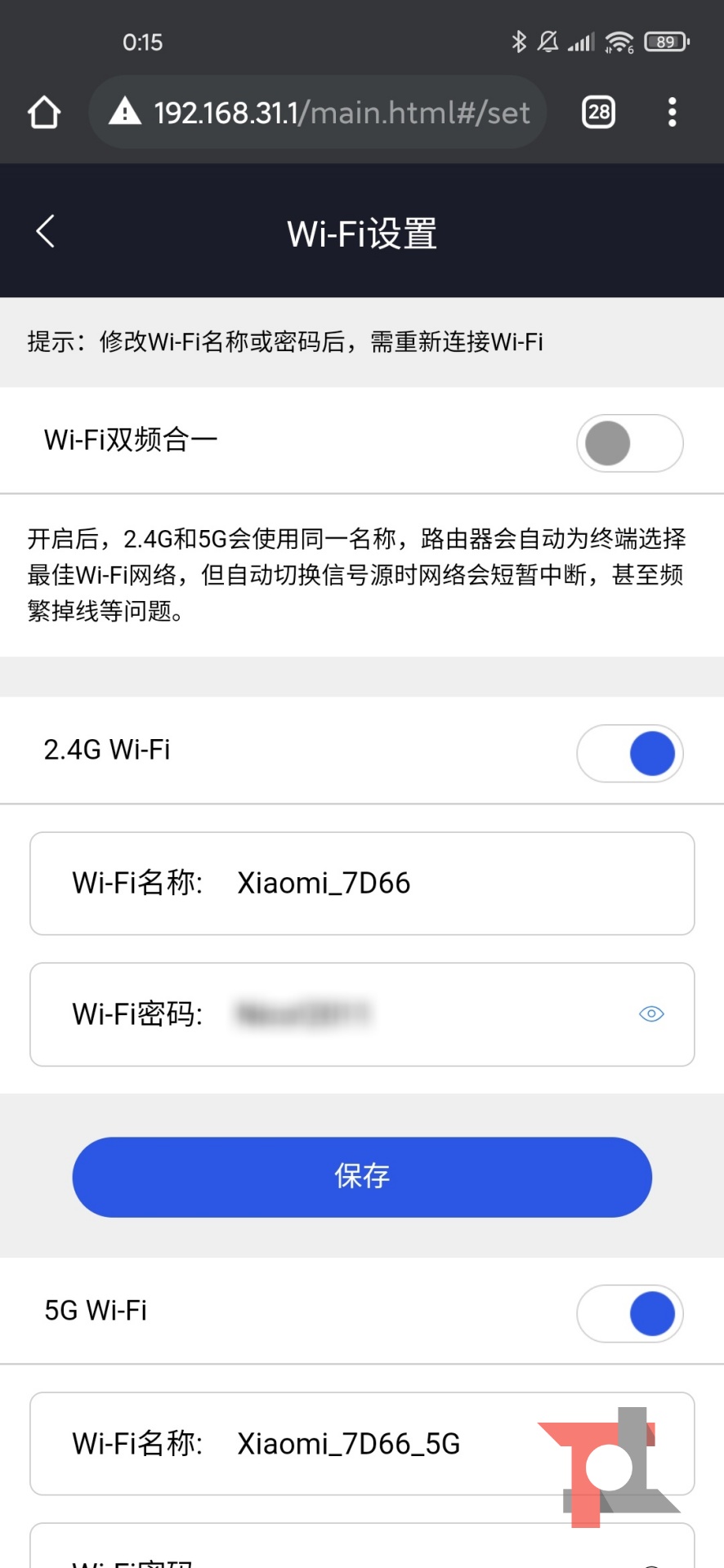This screenshot has width=724, height=1568.
Task: Tap the 保存 button
Action: pos(362,1177)
